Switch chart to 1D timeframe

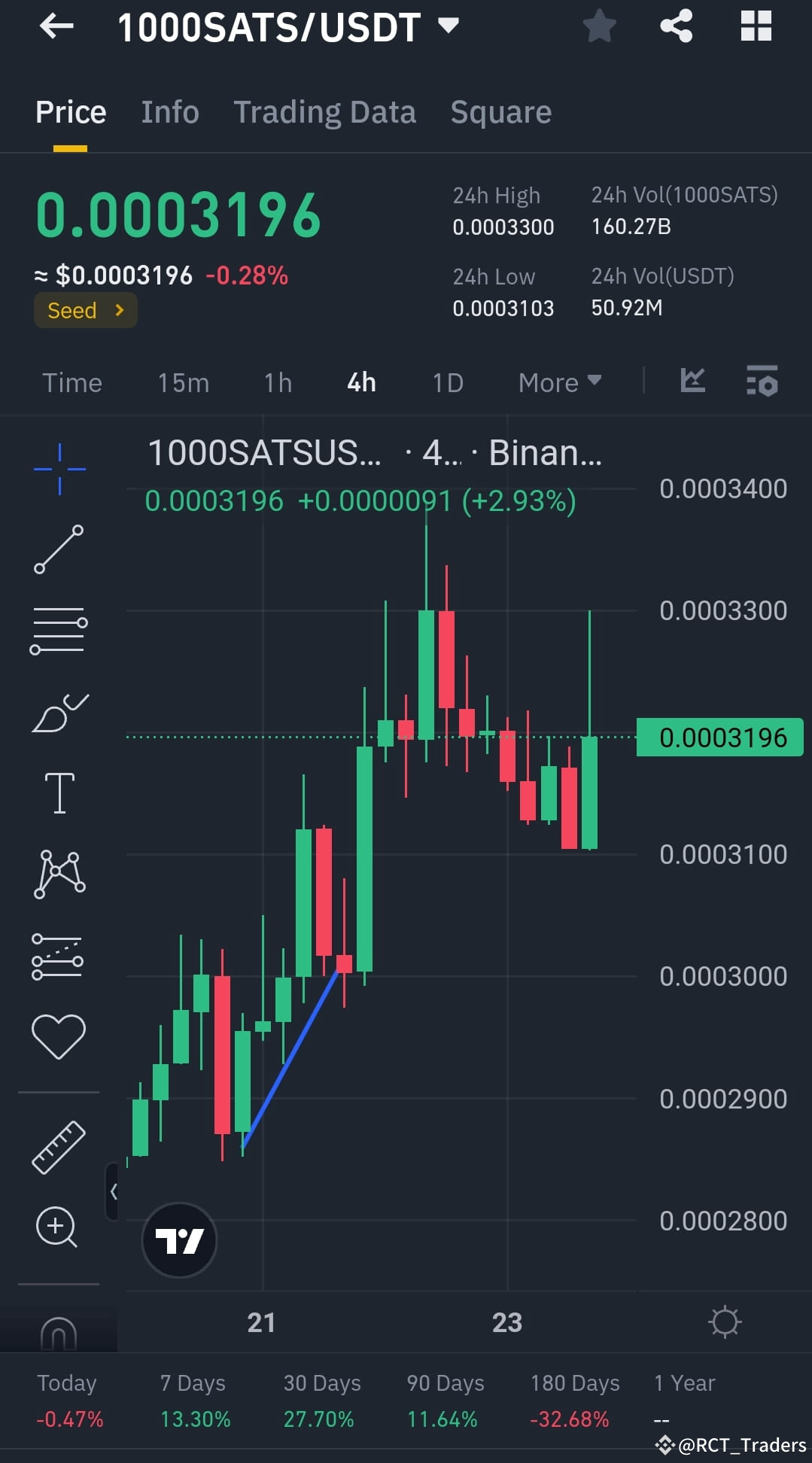[x=446, y=382]
